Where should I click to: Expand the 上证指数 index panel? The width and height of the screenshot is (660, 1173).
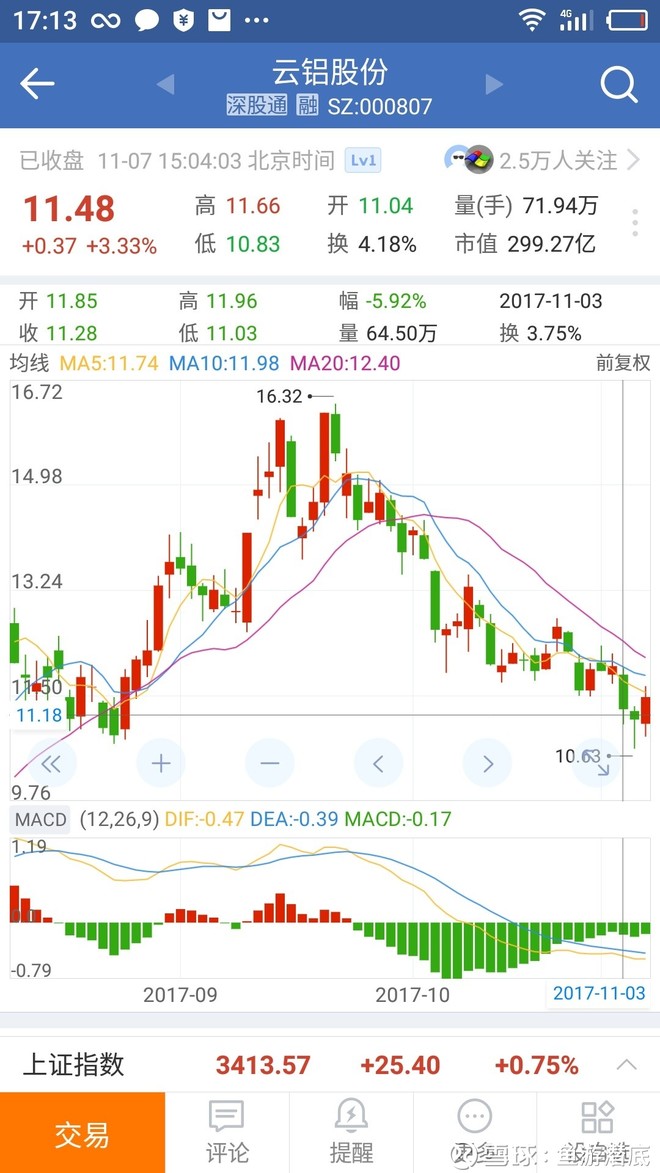pos(627,1064)
